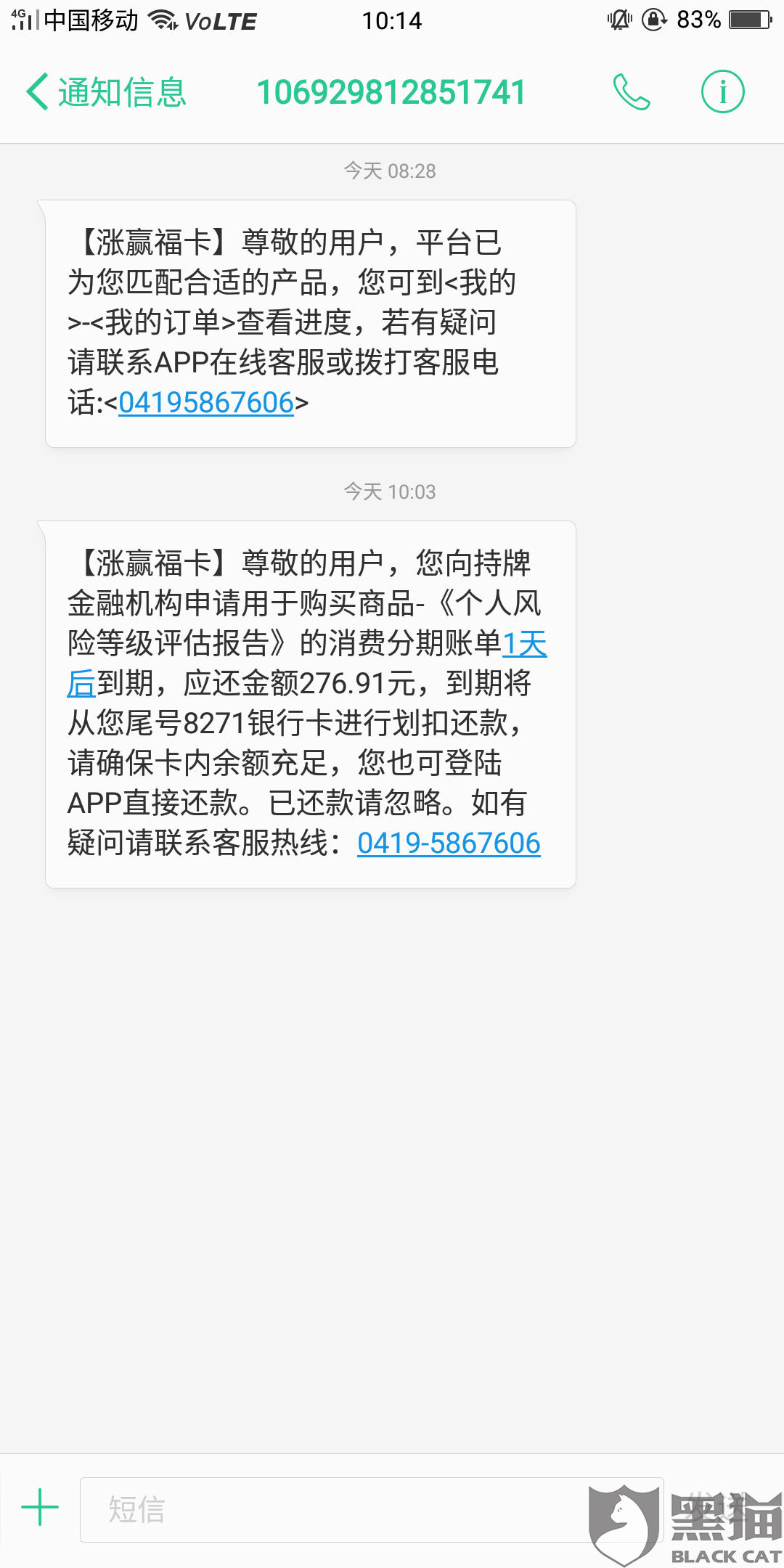Image resolution: width=784 pixels, height=1568 pixels.
Task: Open the contact info icon
Action: coord(722,92)
